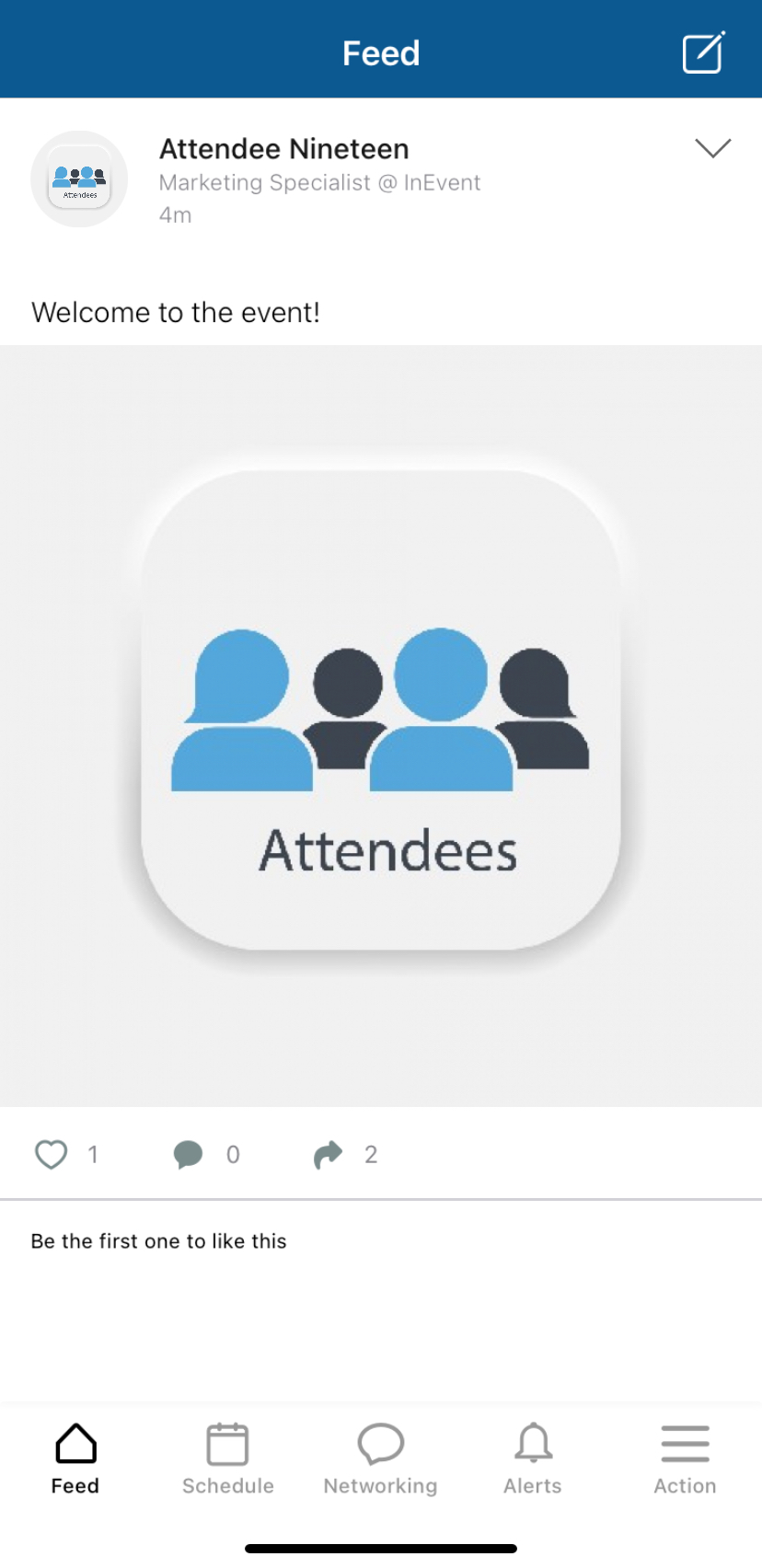Share Attendee Nineteen's post

coord(328,1154)
